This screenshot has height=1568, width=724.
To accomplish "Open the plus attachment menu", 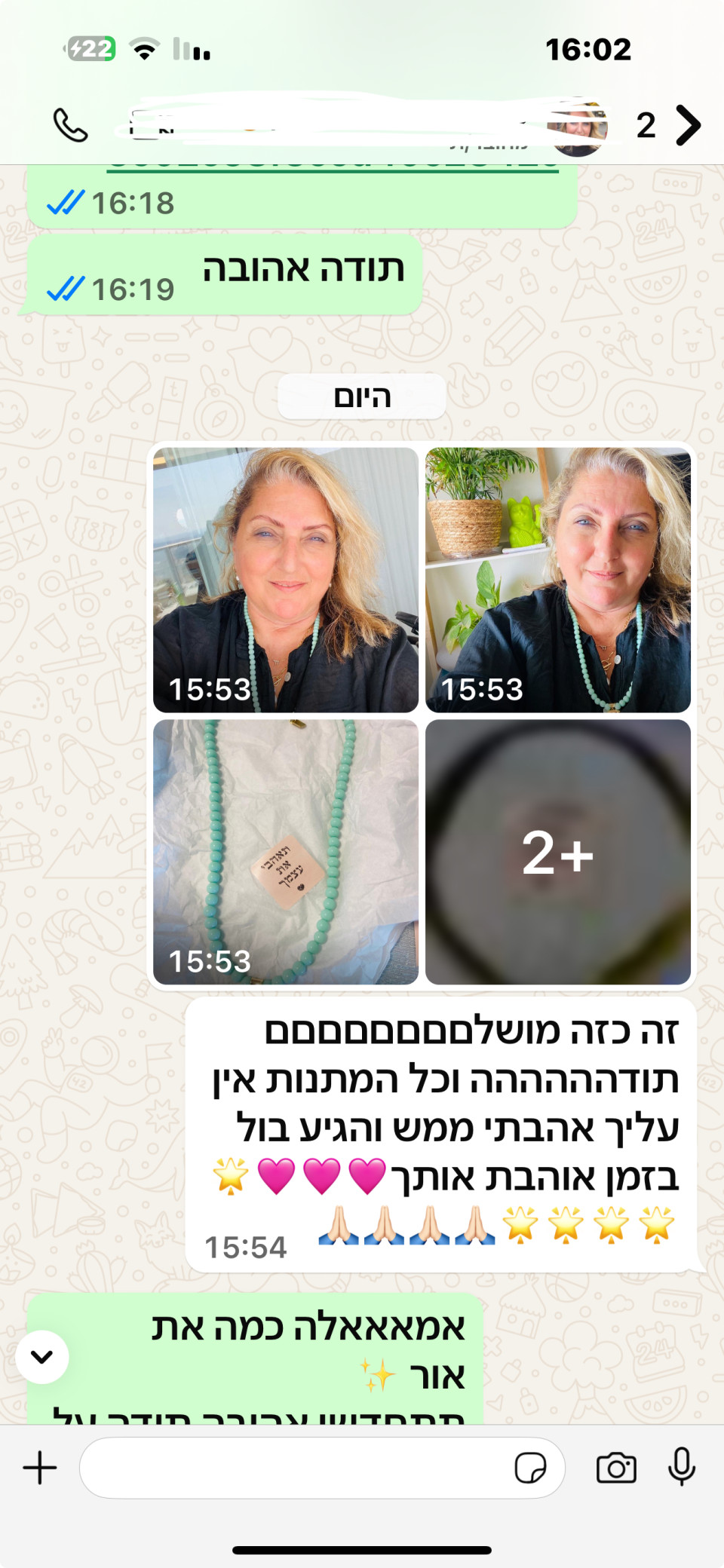I will [40, 1468].
